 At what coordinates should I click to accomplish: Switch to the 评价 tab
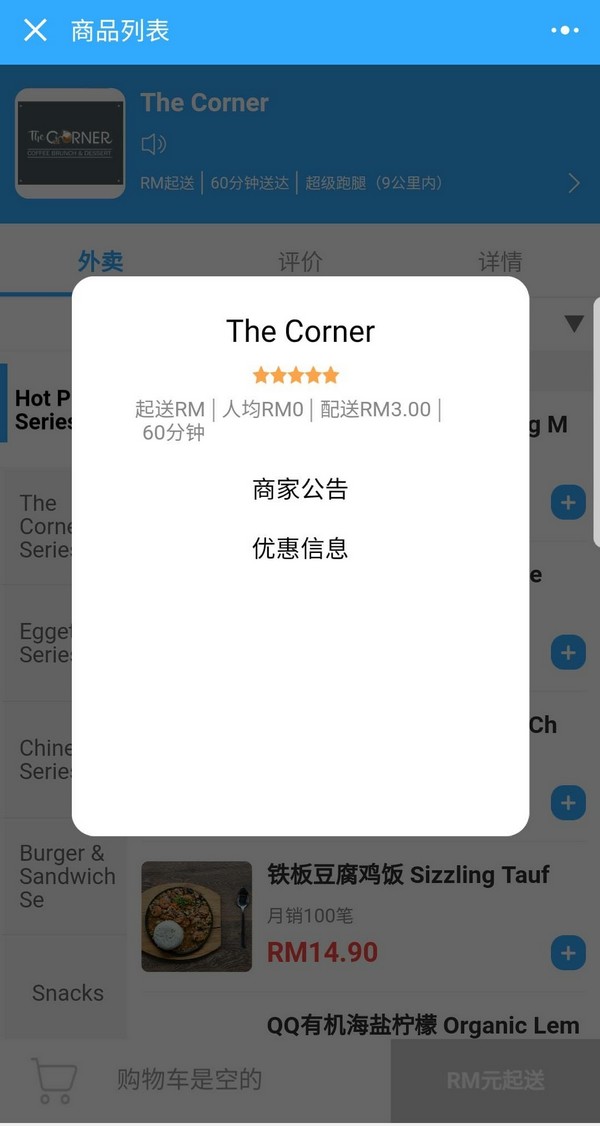point(300,262)
